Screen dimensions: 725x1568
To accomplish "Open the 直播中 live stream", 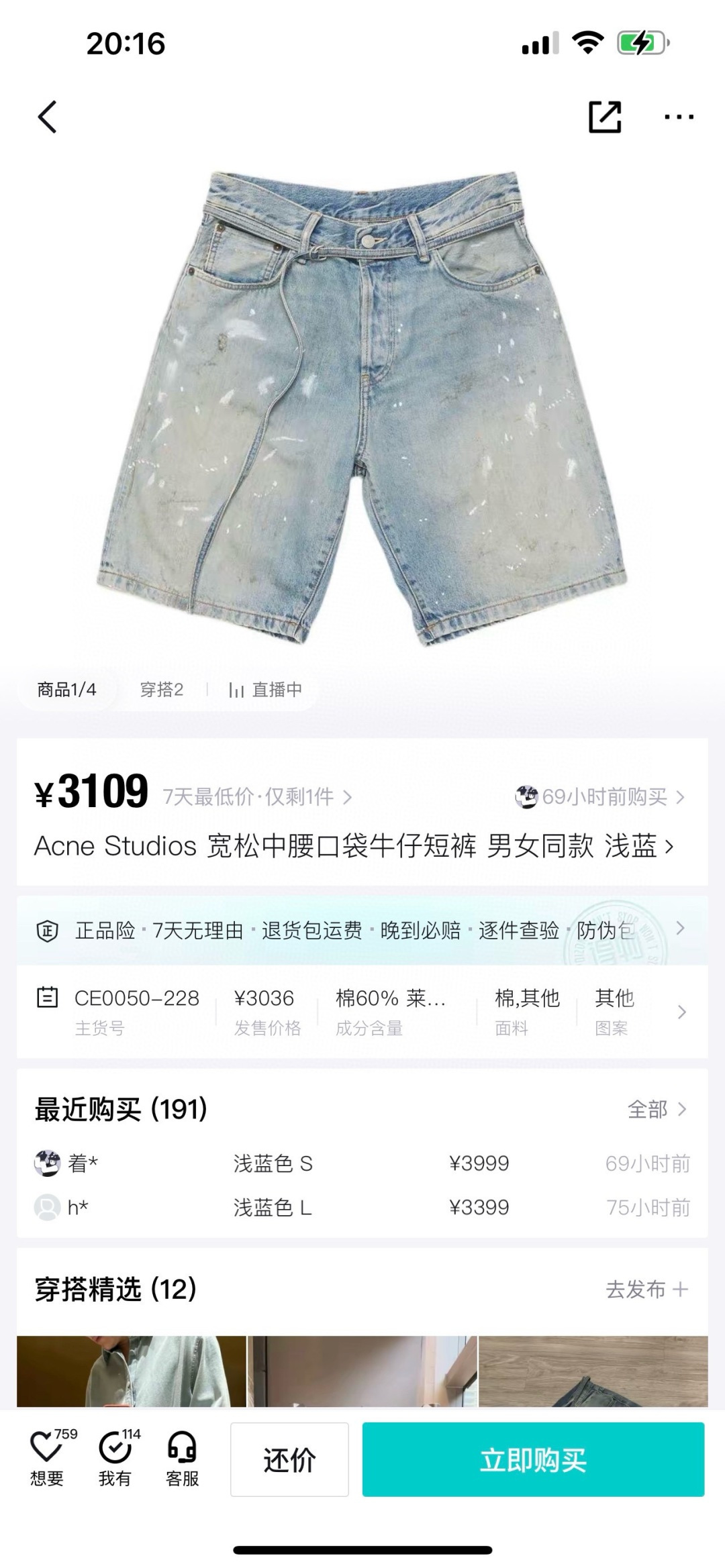I will pos(266,689).
